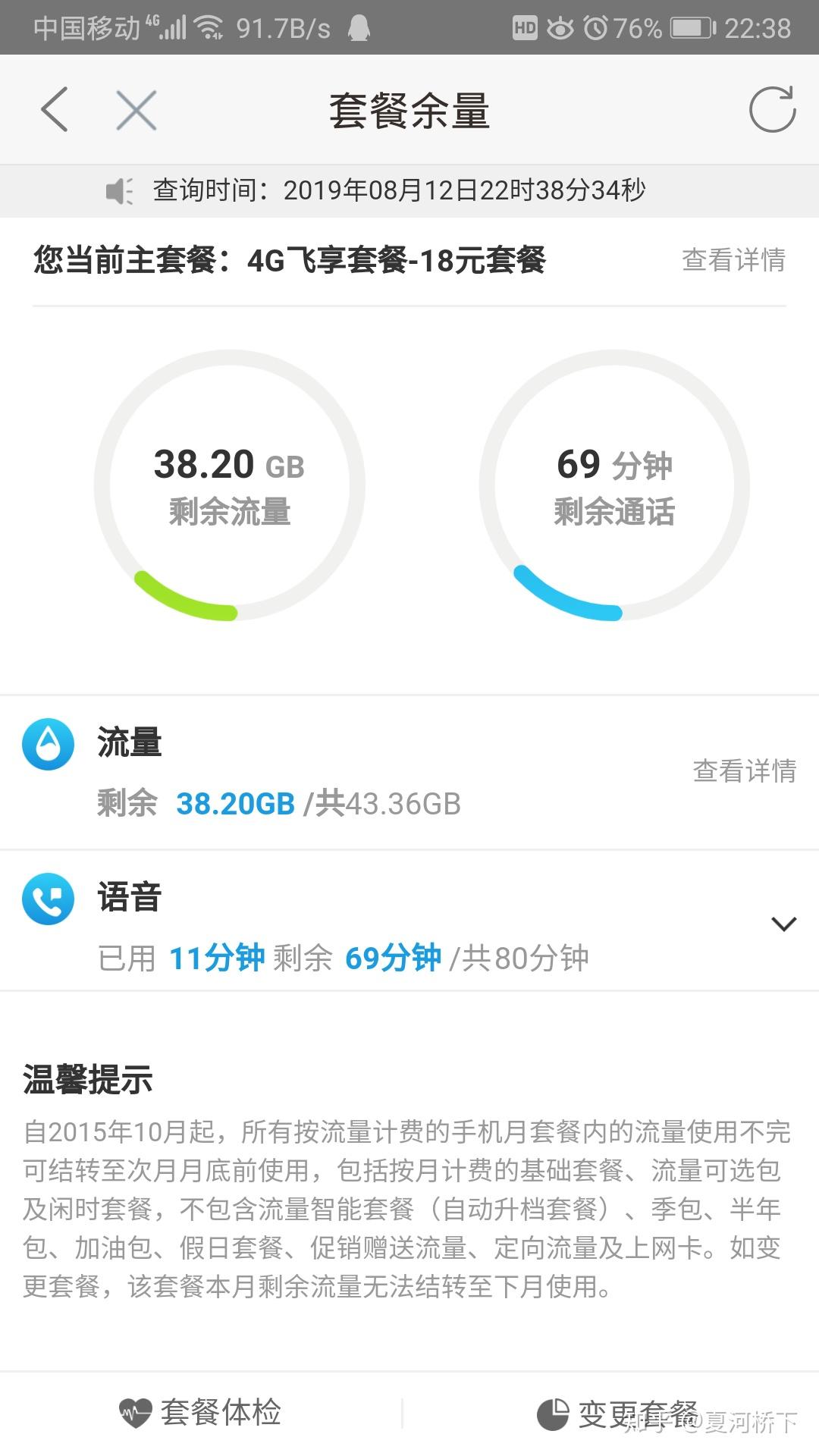Screen dimensions: 819x1456
Task: Refresh the package balance data
Action: click(x=772, y=110)
